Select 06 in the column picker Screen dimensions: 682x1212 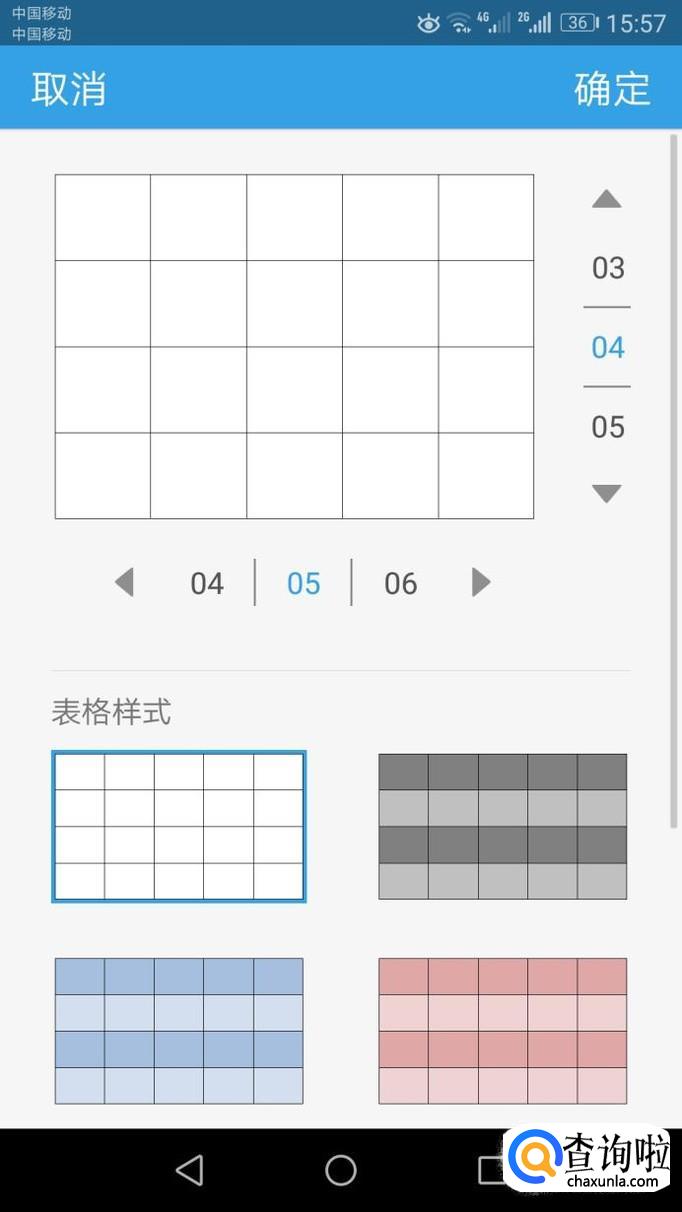click(400, 583)
